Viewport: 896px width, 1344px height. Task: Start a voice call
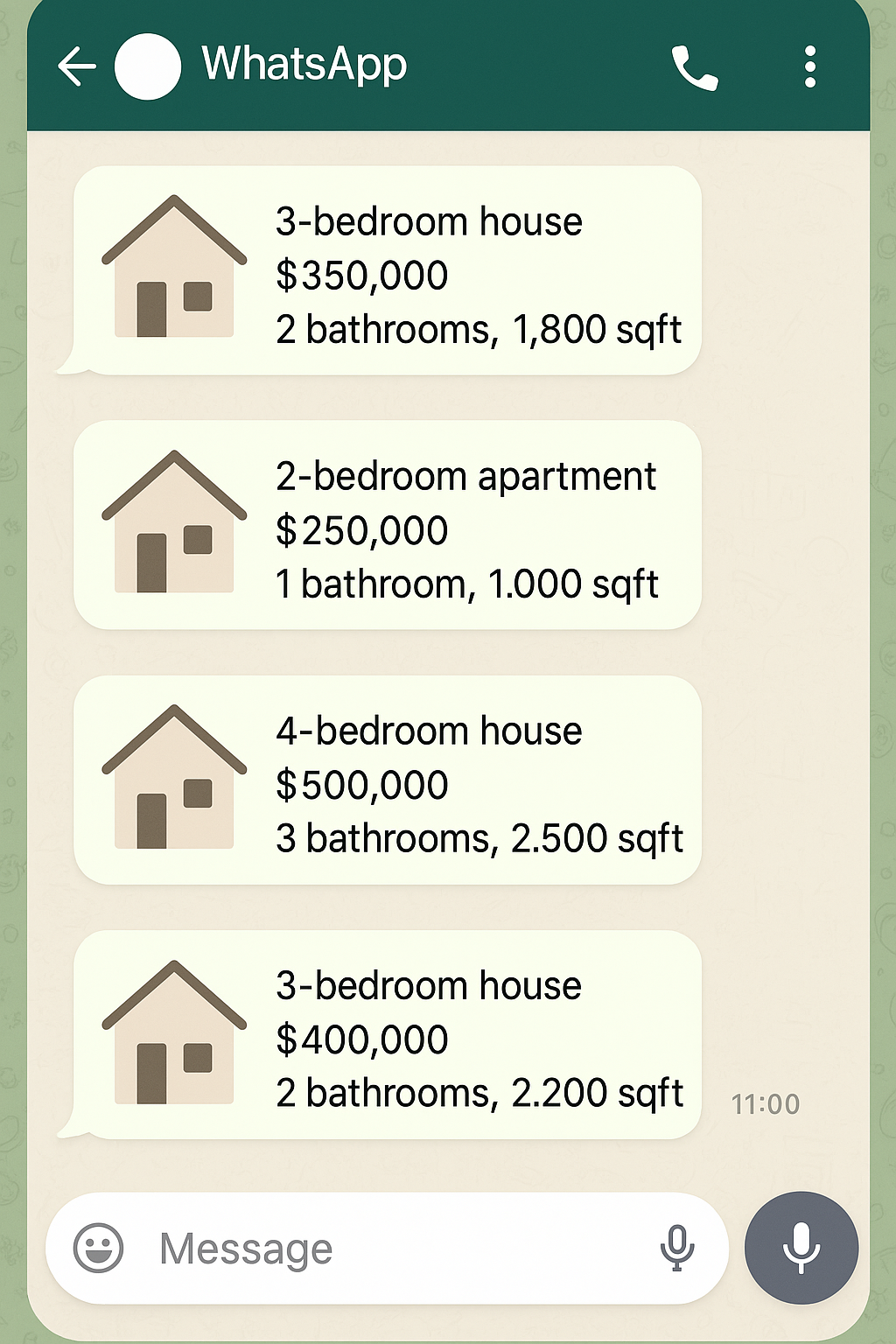[695, 67]
